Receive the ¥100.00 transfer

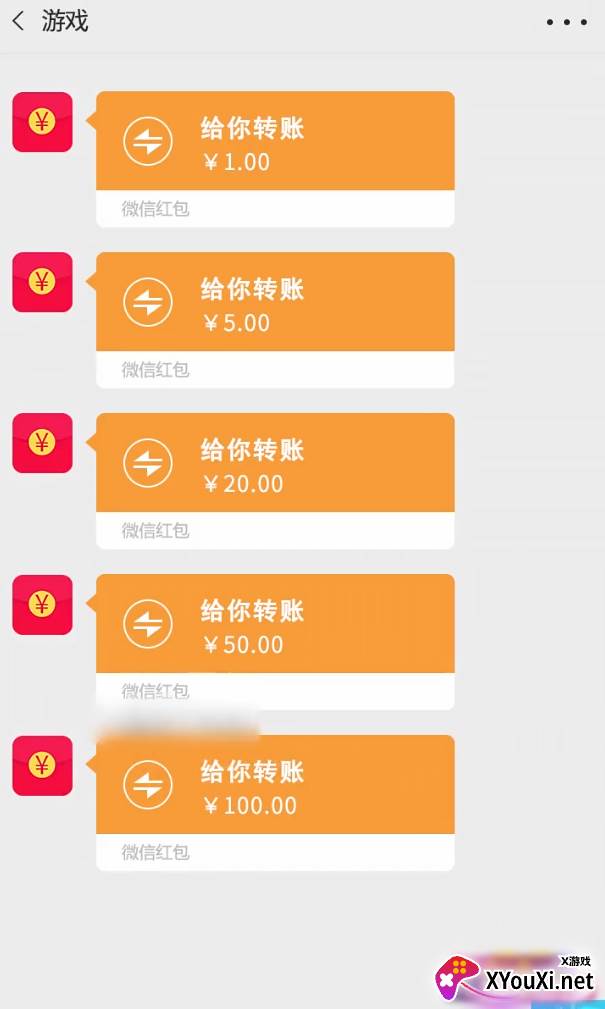pos(275,786)
